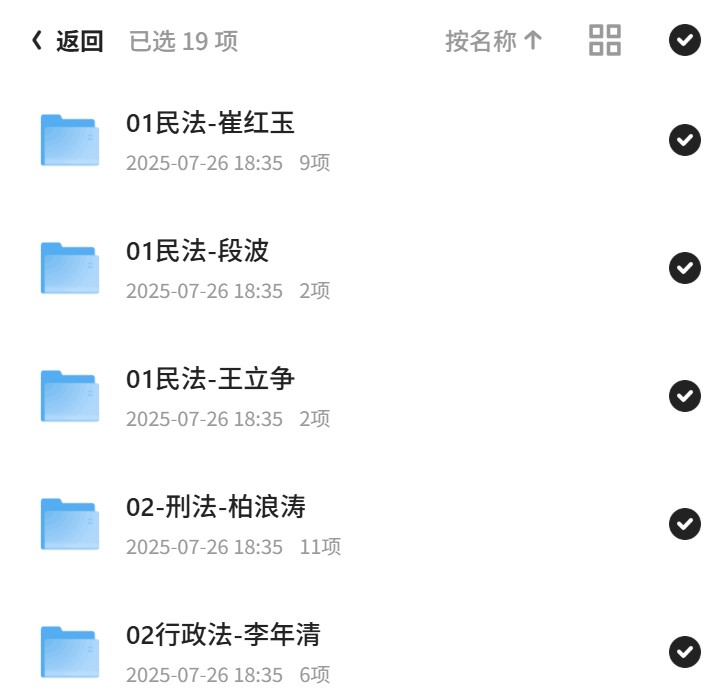Viewport: 712px width, 699px height.
Task: Deselect 01民法-王立争 checkmark
Action: (x=685, y=396)
